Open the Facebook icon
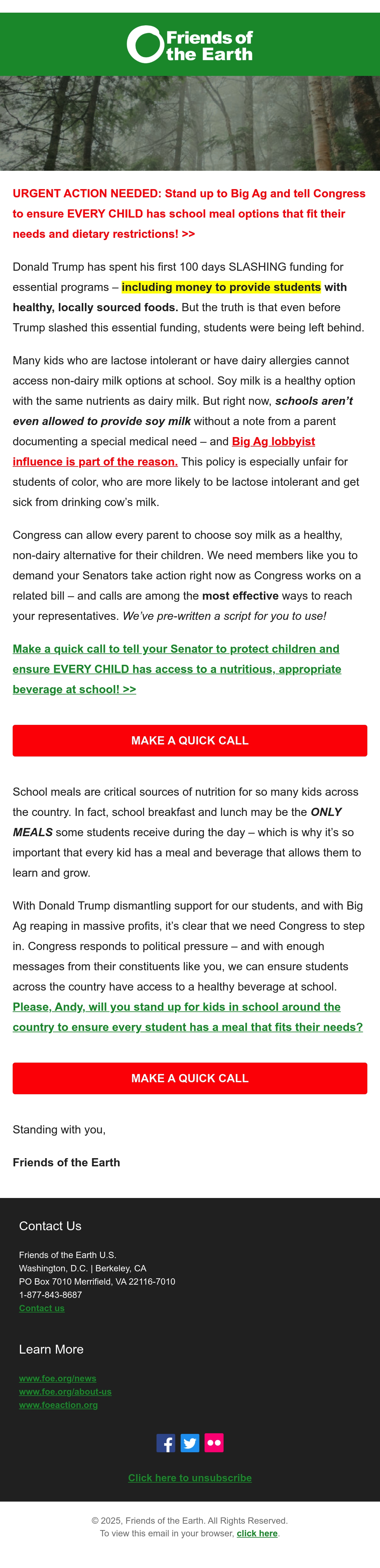 166,1443
